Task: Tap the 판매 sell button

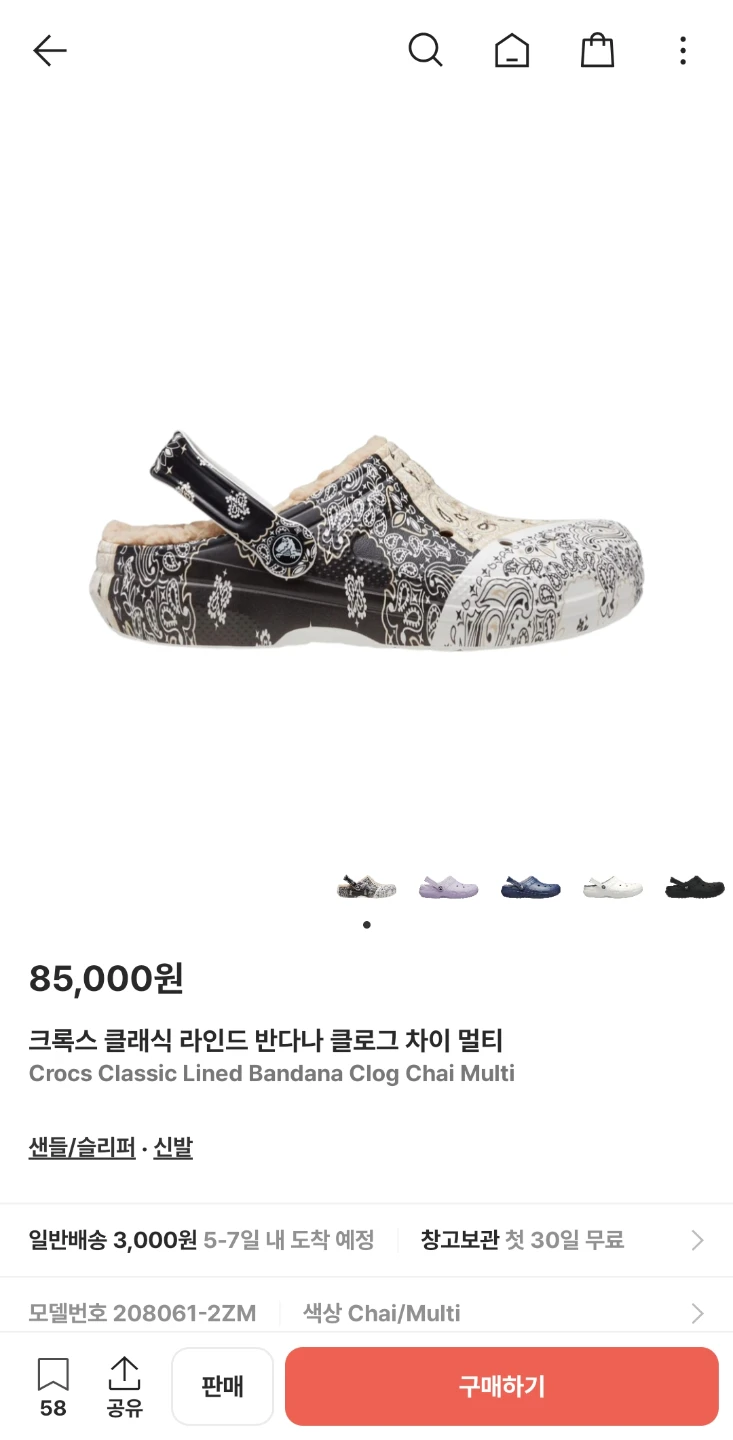Action: 222,1385
